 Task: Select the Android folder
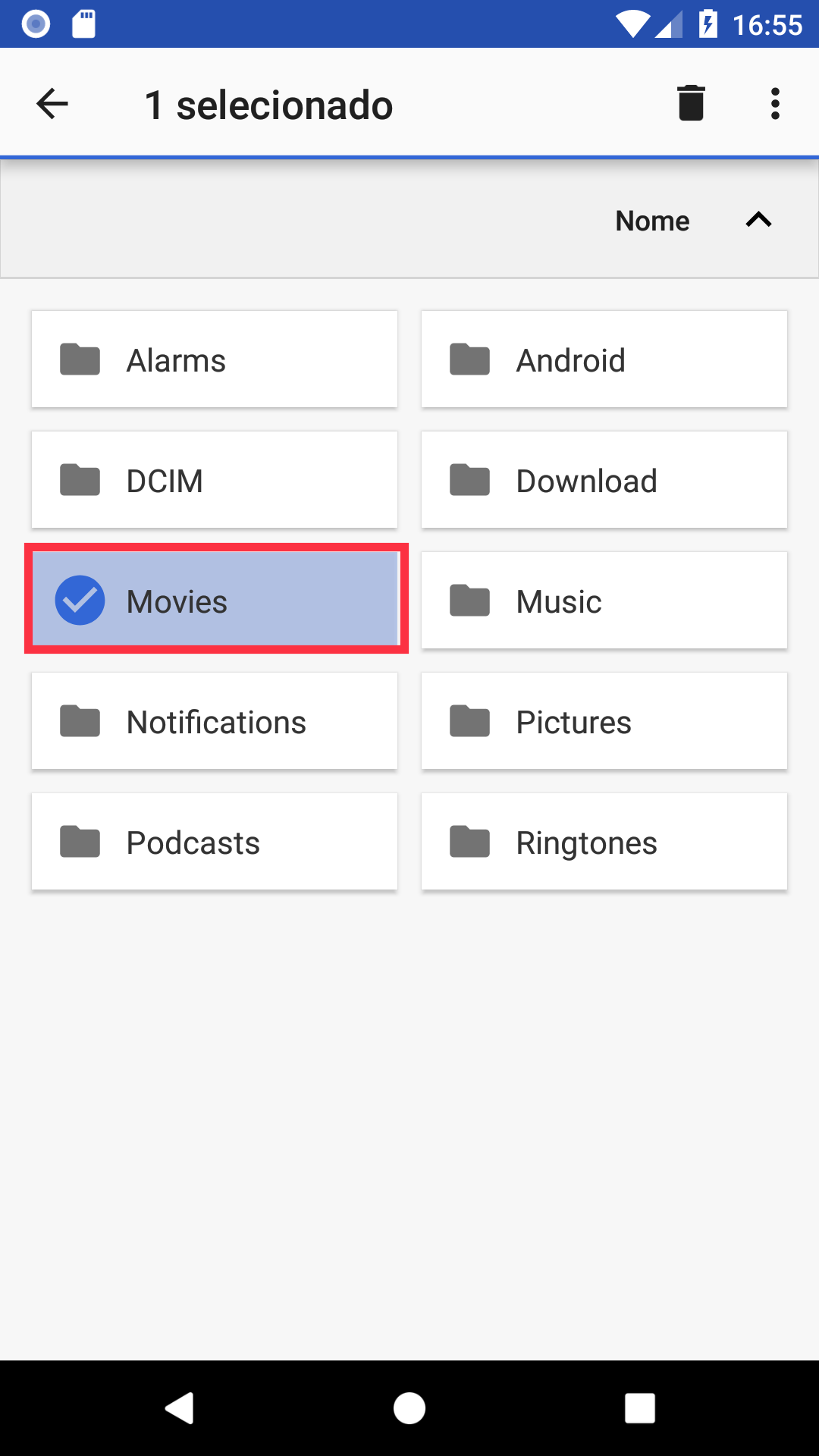pos(604,359)
